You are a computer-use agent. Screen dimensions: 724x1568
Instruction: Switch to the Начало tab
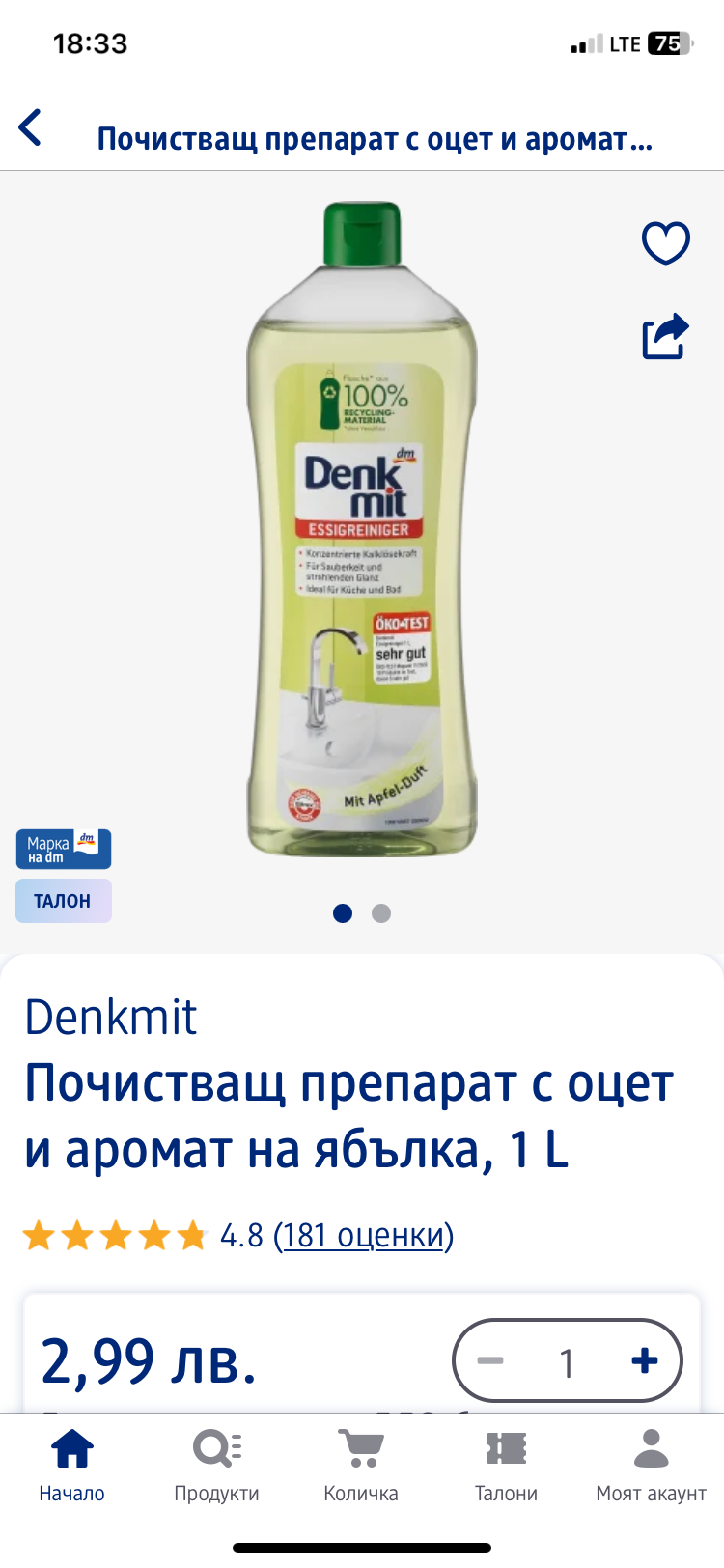(72, 1466)
